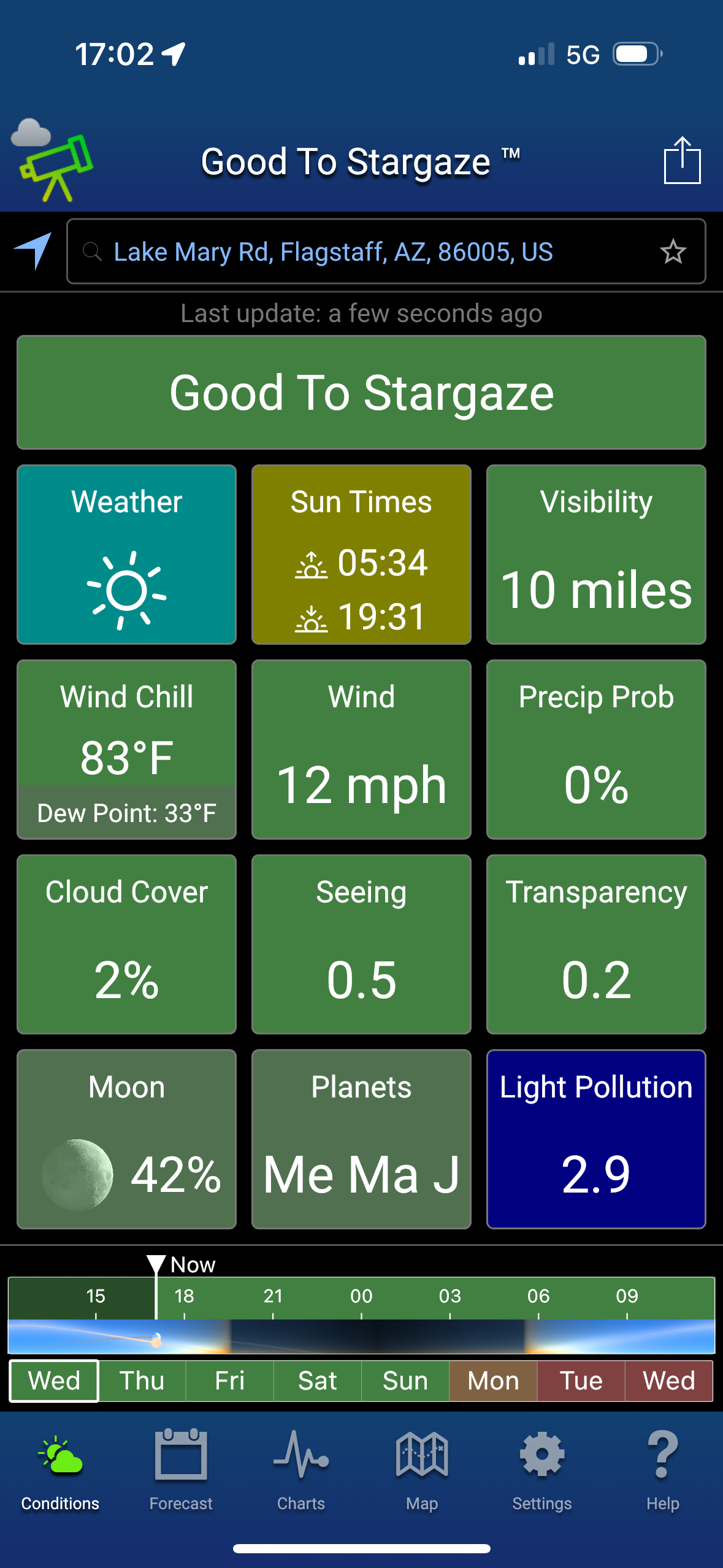Open the Help tab

click(x=663, y=1470)
